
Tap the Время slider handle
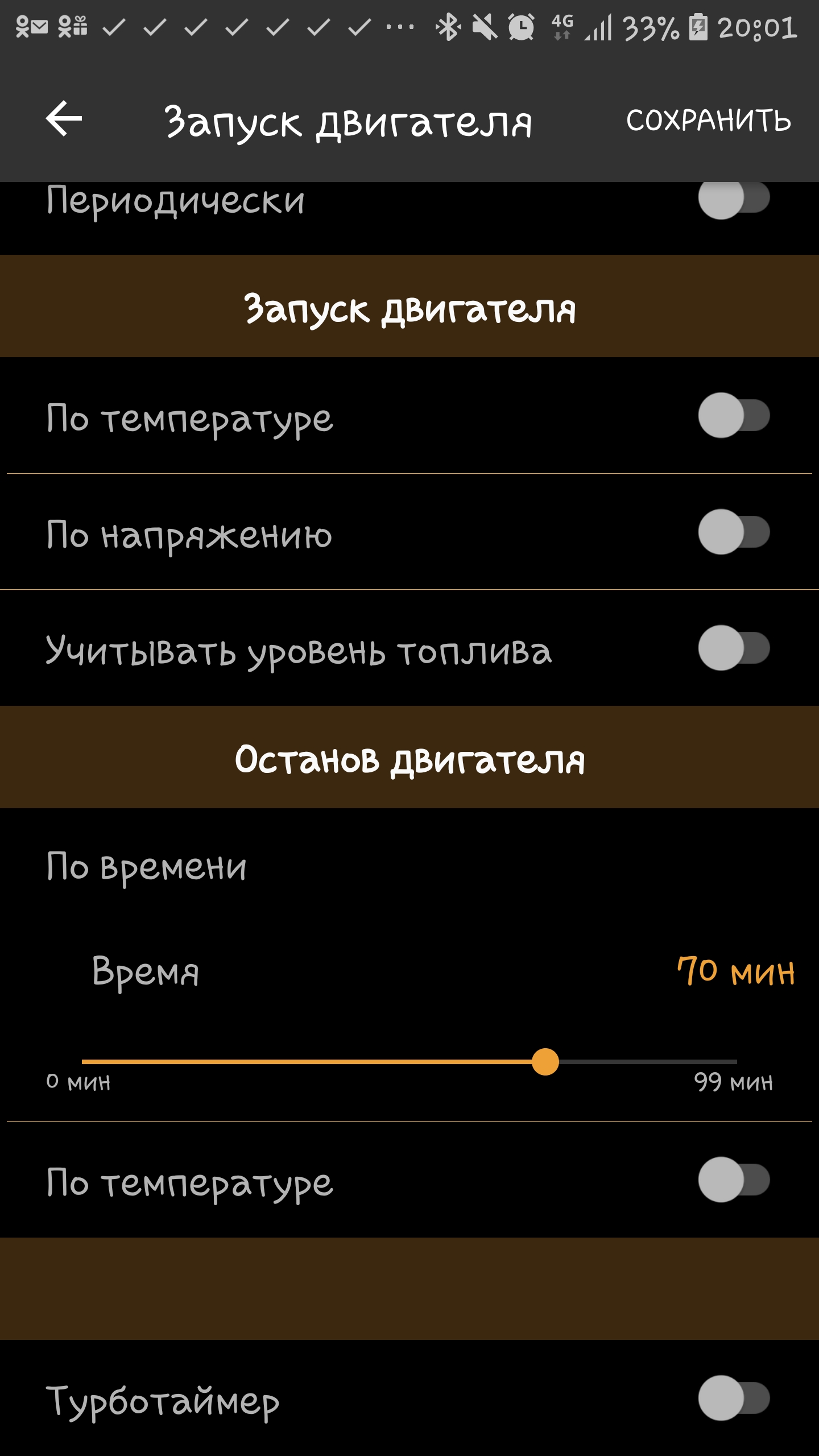click(545, 1062)
